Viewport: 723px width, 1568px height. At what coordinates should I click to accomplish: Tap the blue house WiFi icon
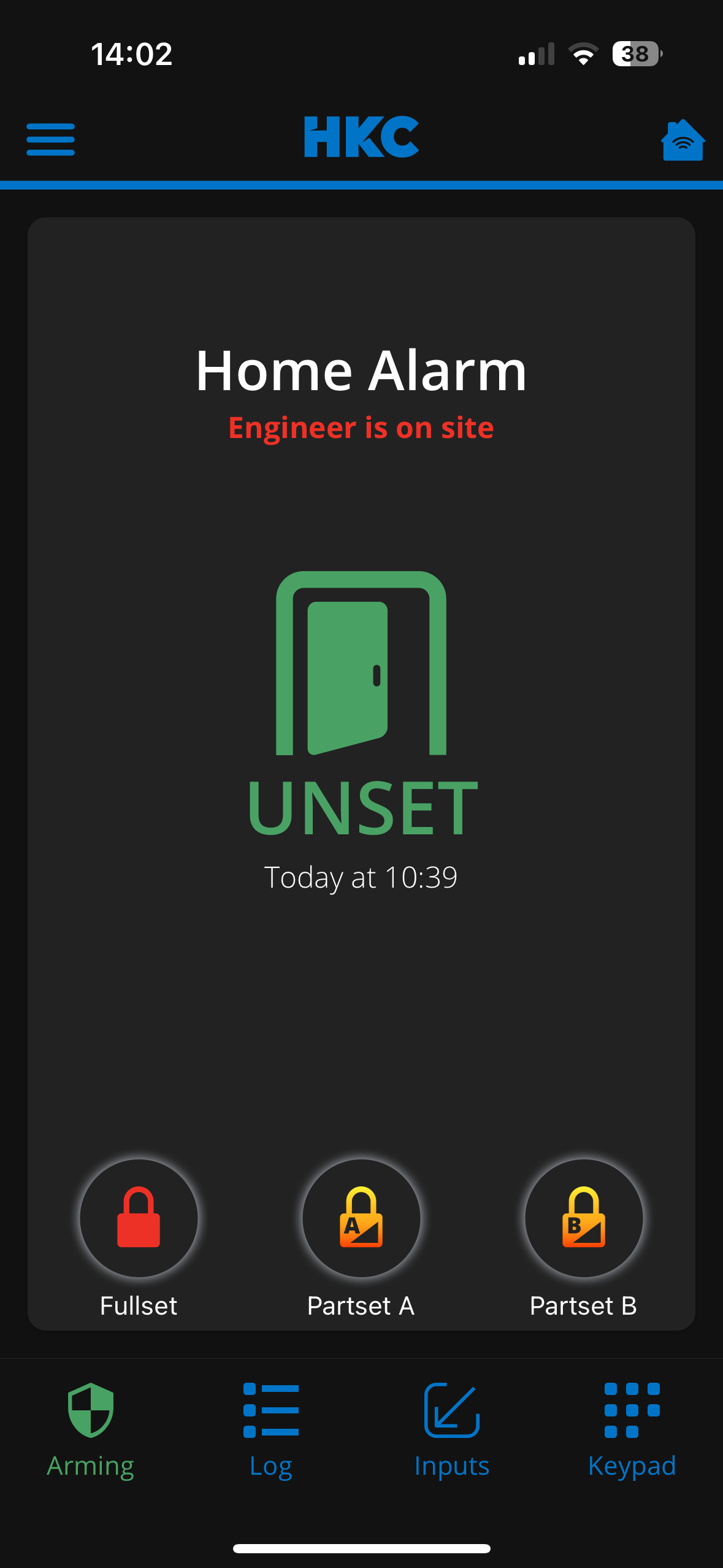pyautogui.click(x=683, y=140)
